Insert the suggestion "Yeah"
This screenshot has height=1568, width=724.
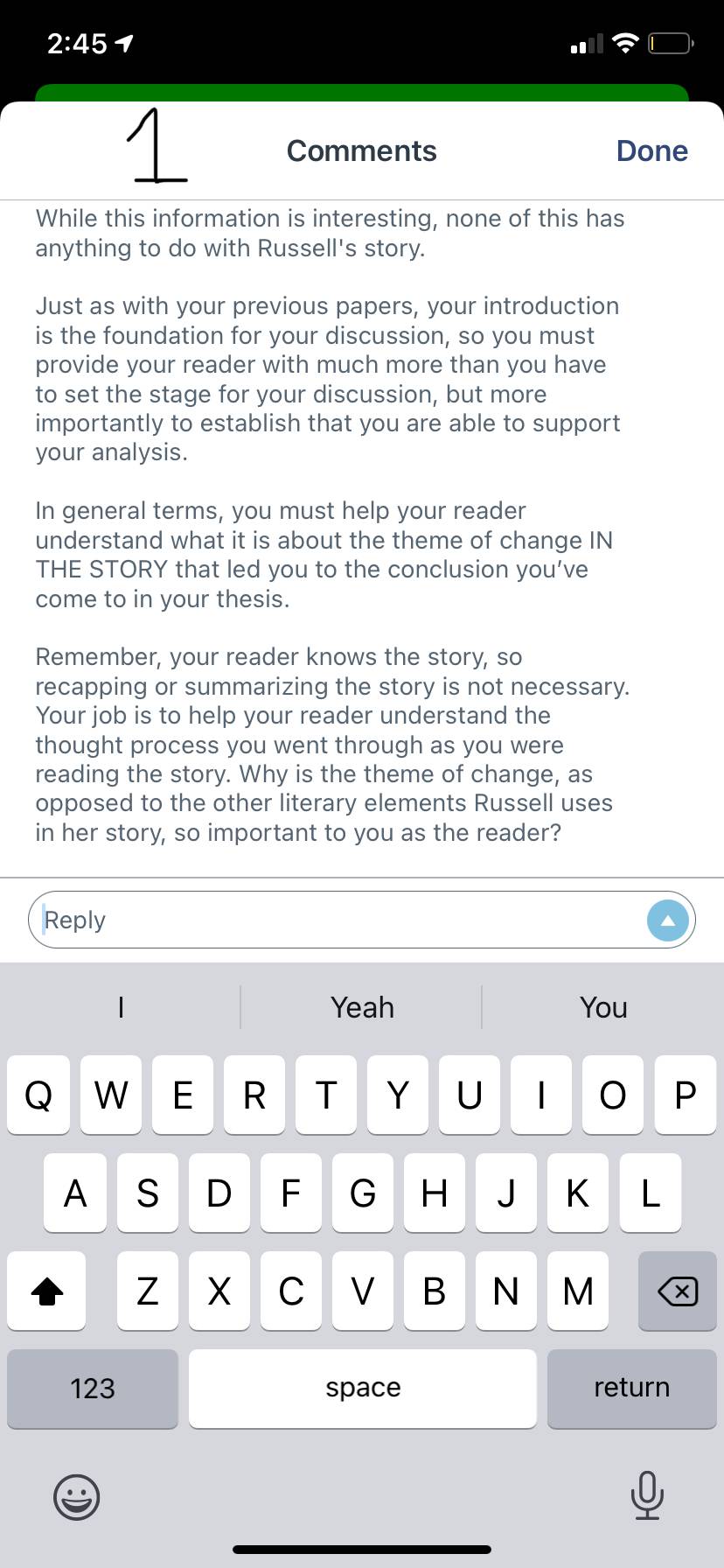362,1007
